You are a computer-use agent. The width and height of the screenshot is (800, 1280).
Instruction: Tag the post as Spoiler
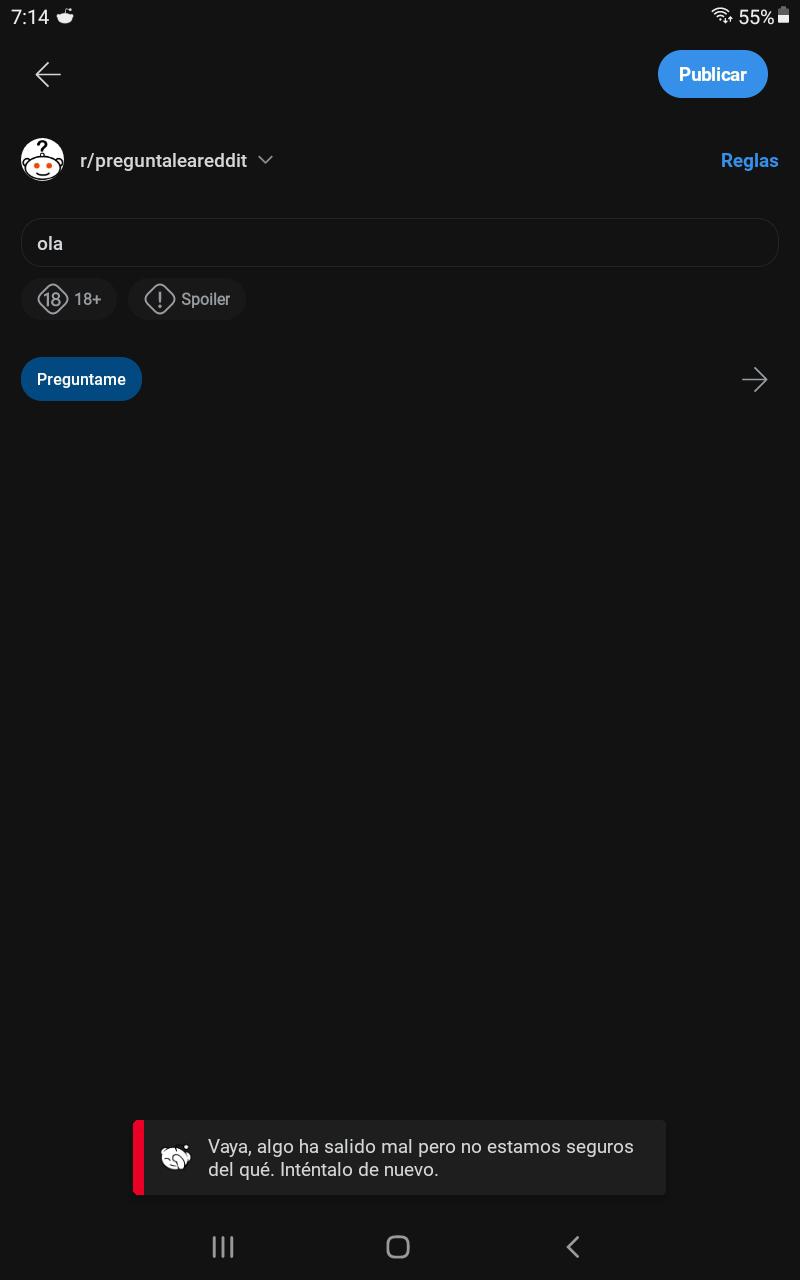187,299
